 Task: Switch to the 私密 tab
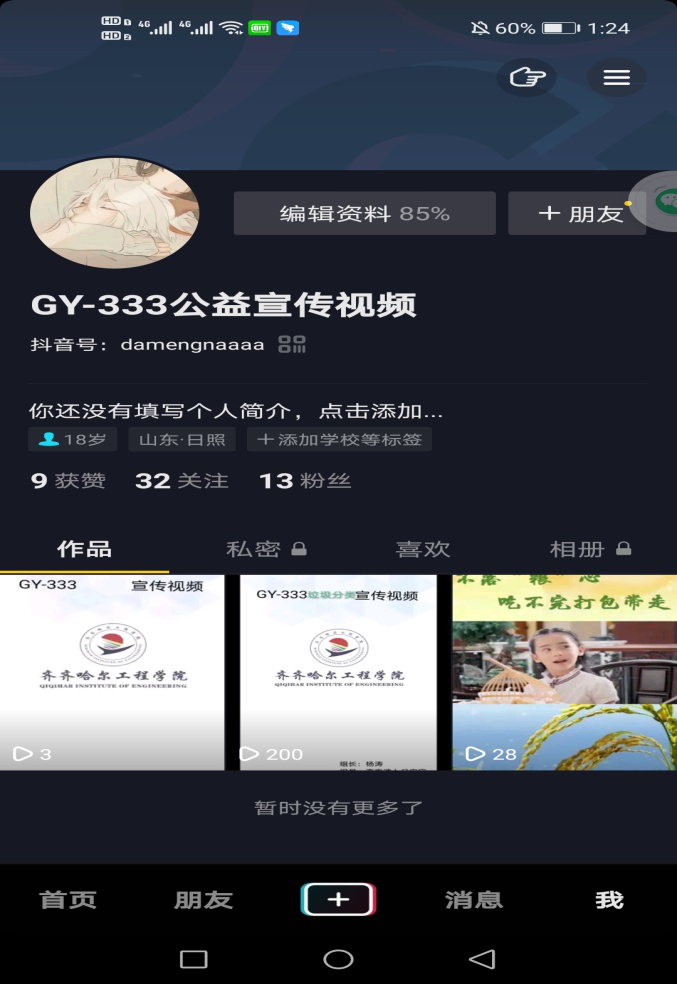click(266, 549)
